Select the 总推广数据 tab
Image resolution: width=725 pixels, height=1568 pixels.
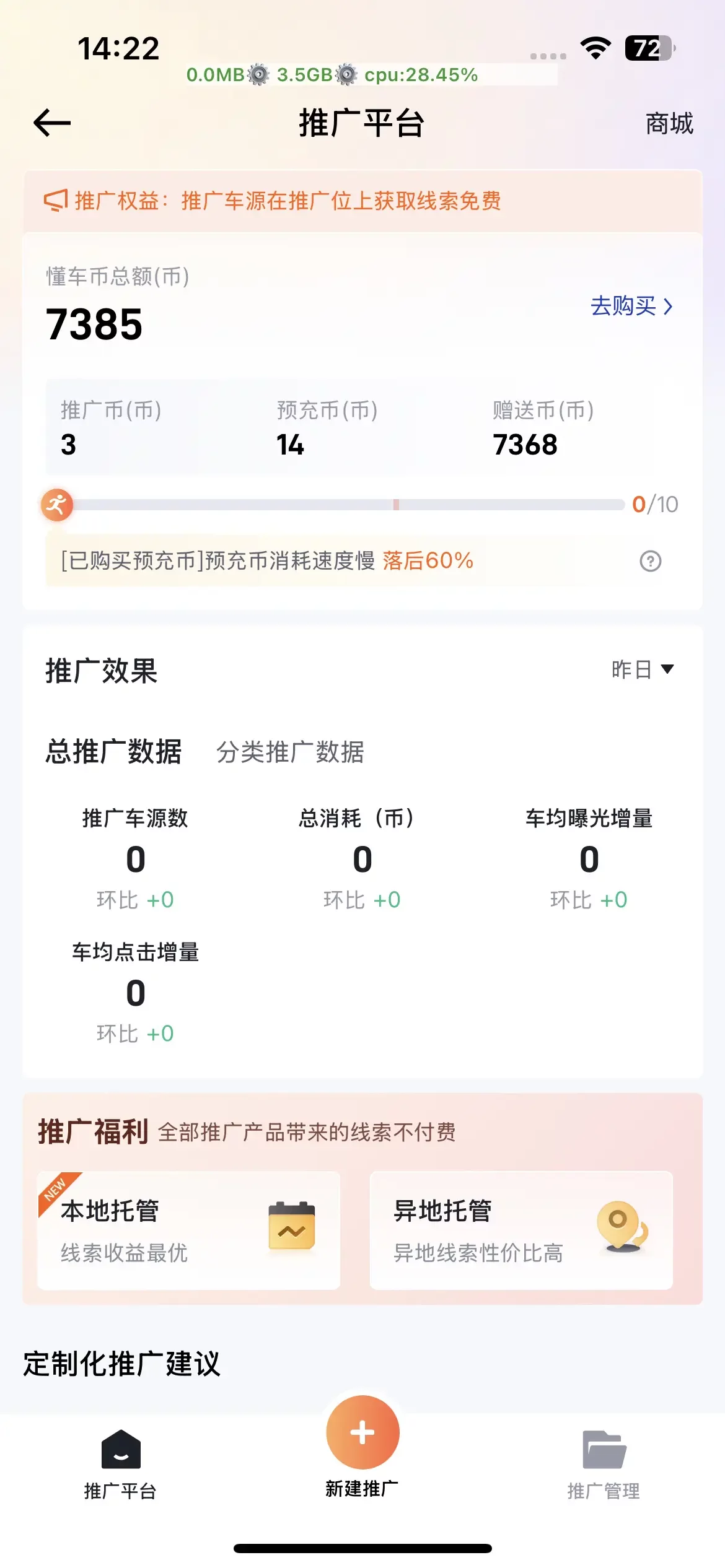click(x=113, y=752)
